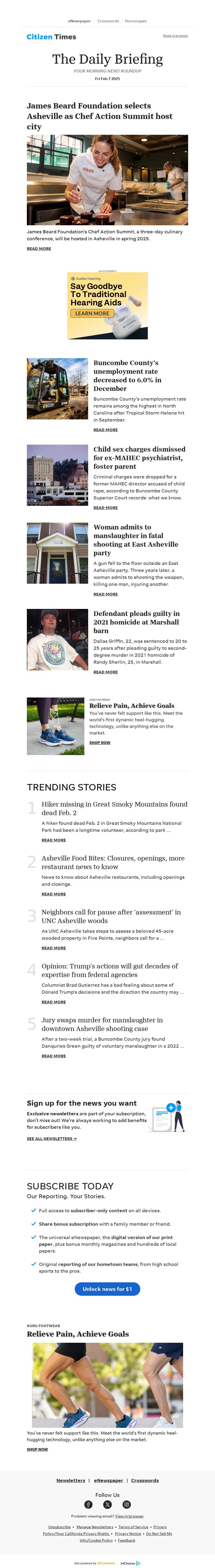Open the Instagram icon under Follow Us
215x1568 pixels.
click(x=127, y=1504)
